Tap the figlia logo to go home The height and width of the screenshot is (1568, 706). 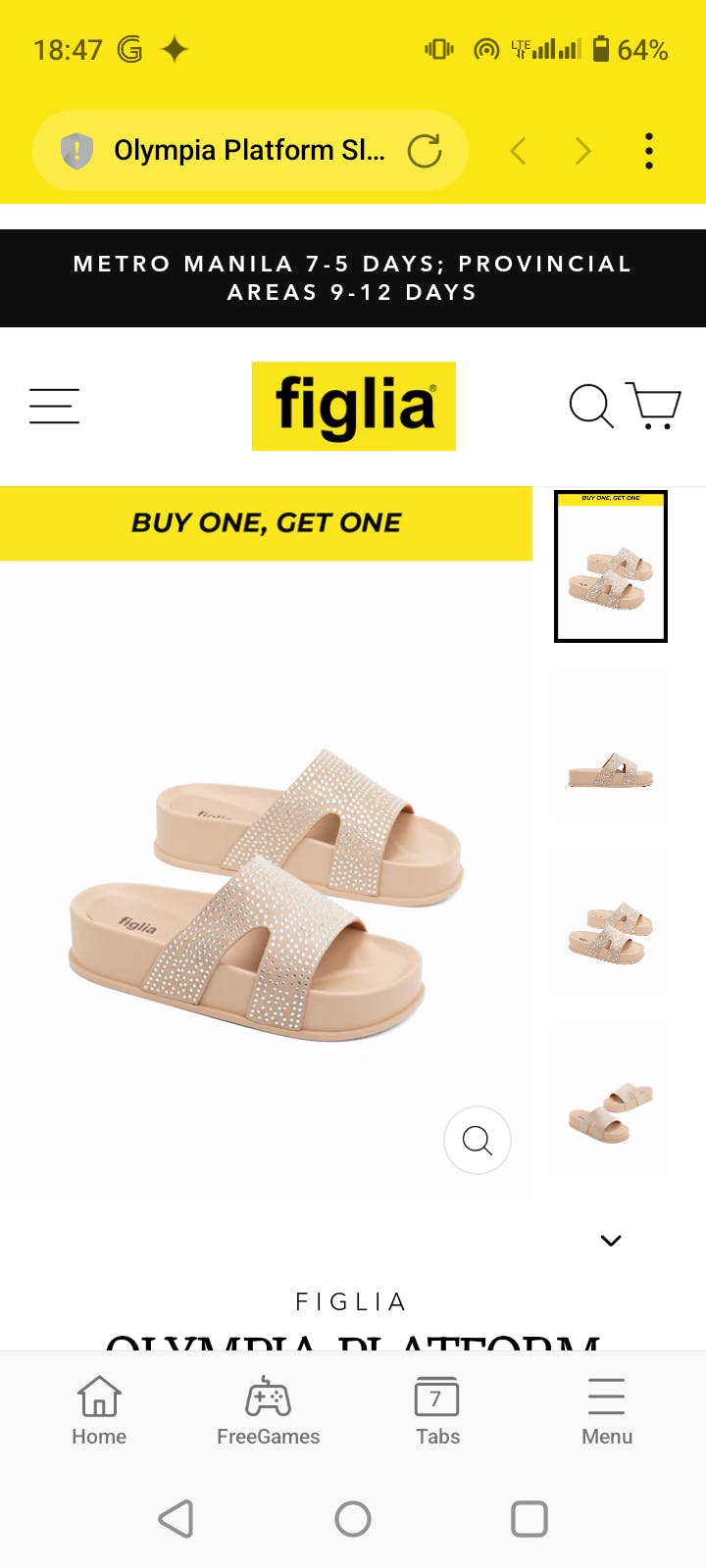coord(353,406)
